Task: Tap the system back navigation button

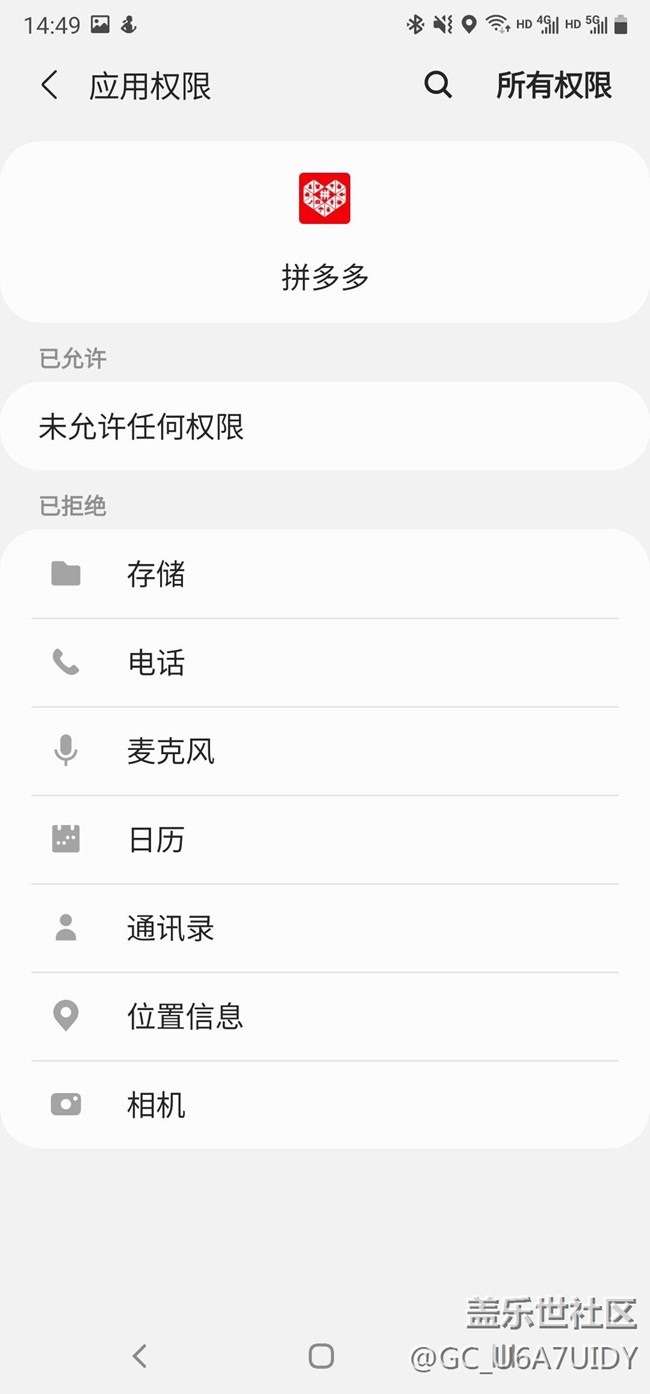Action: 140,1356
